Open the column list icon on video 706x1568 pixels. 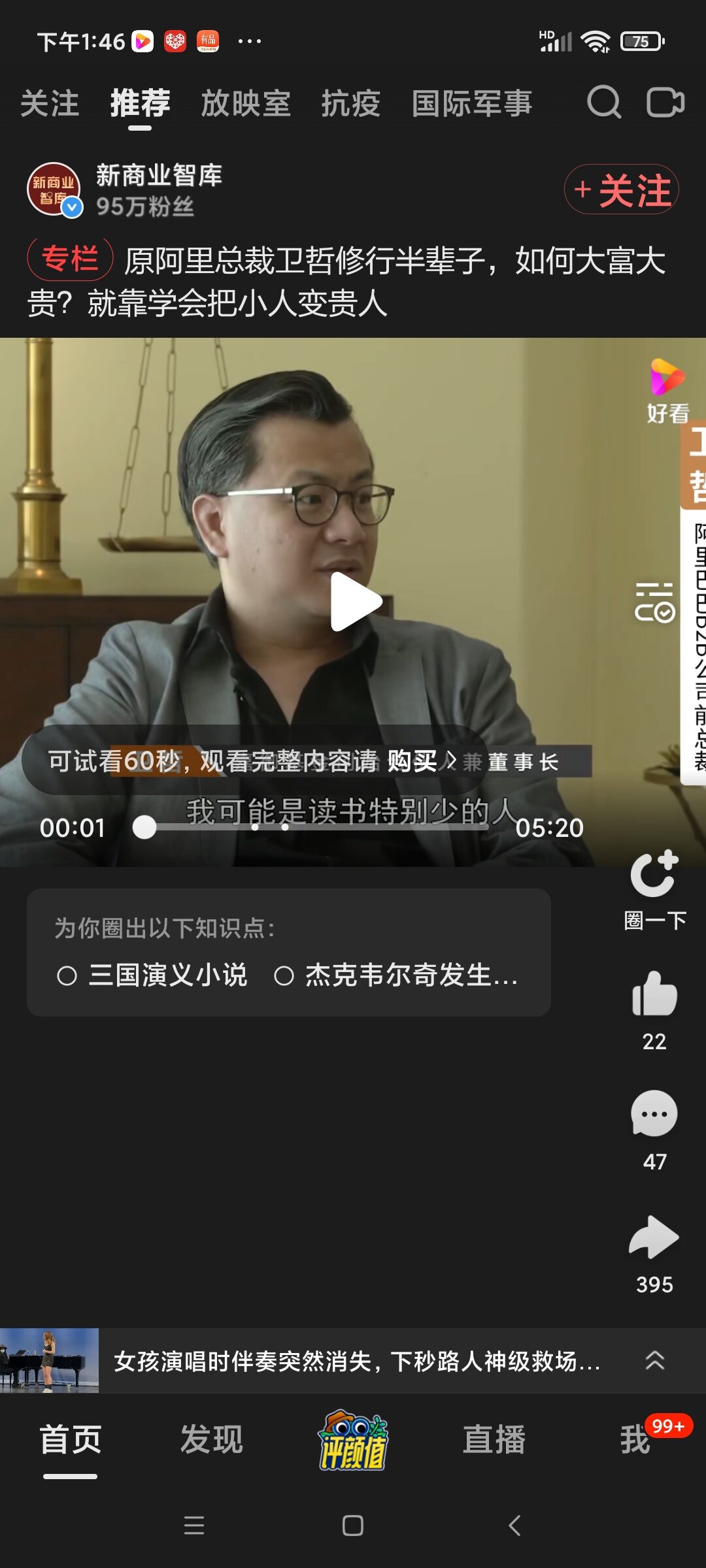(654, 602)
